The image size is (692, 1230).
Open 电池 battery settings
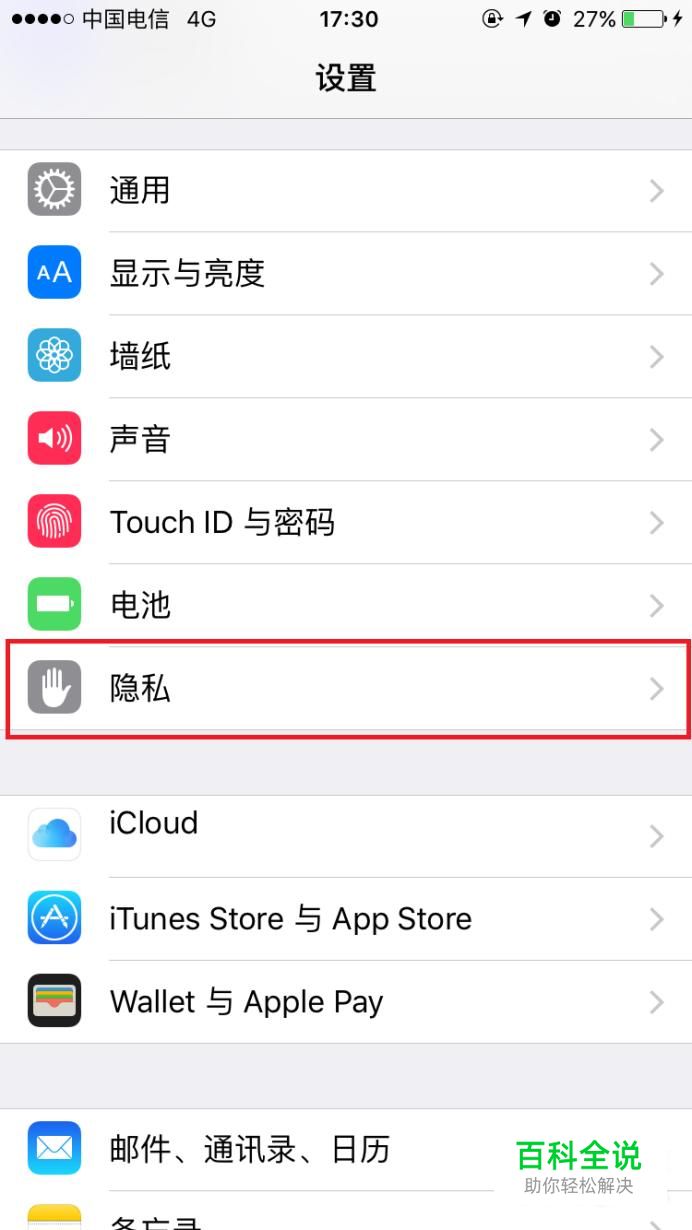pos(346,605)
